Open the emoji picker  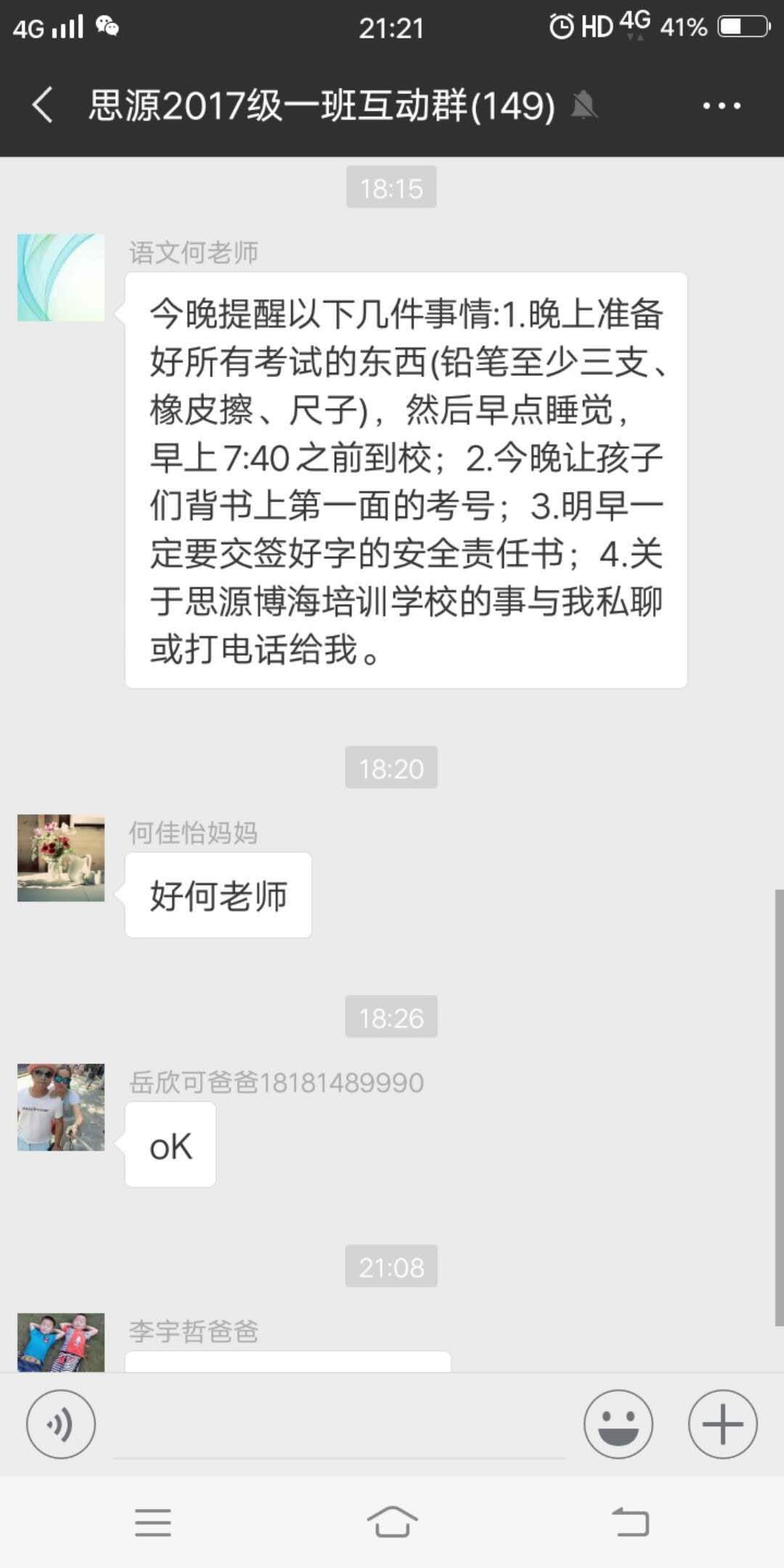coord(618,1424)
